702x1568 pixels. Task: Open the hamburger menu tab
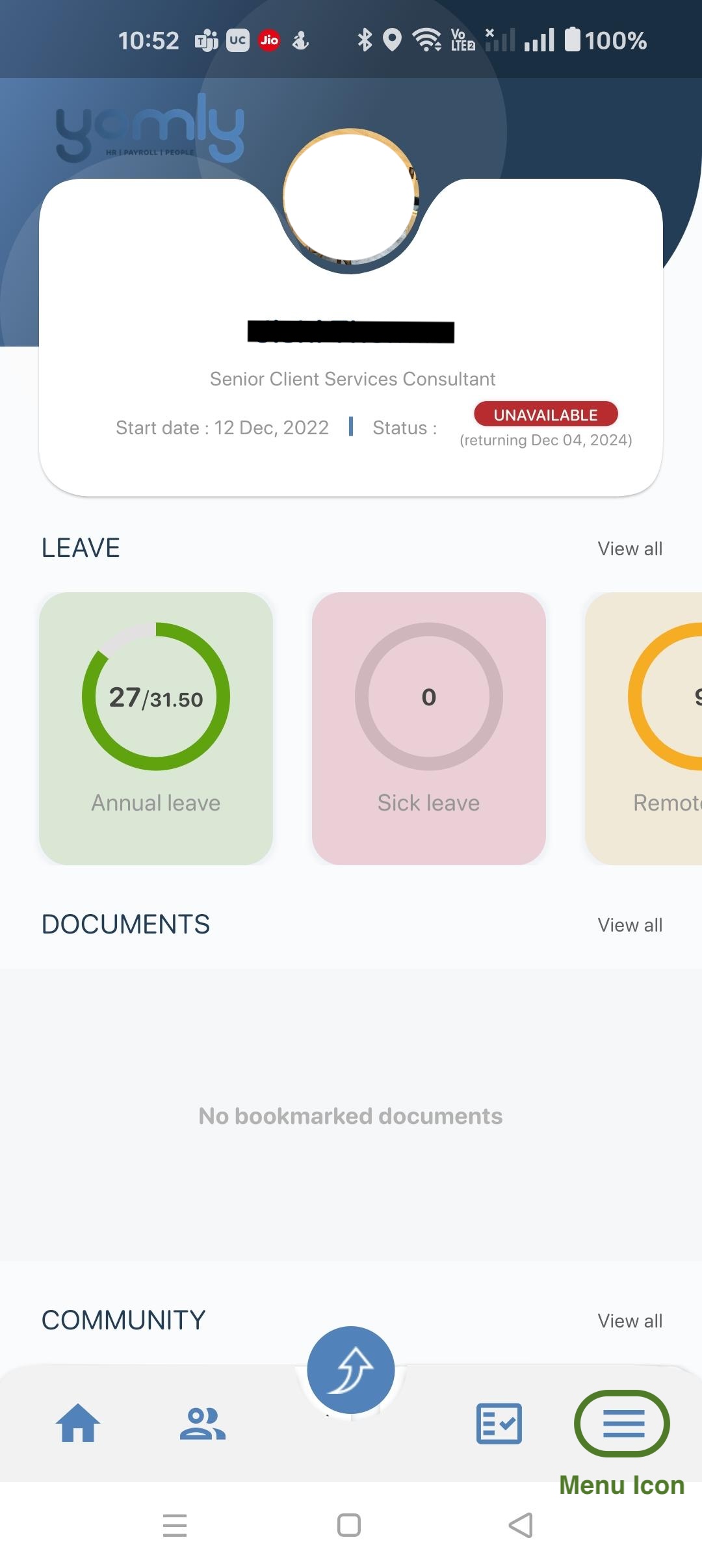pos(623,1423)
